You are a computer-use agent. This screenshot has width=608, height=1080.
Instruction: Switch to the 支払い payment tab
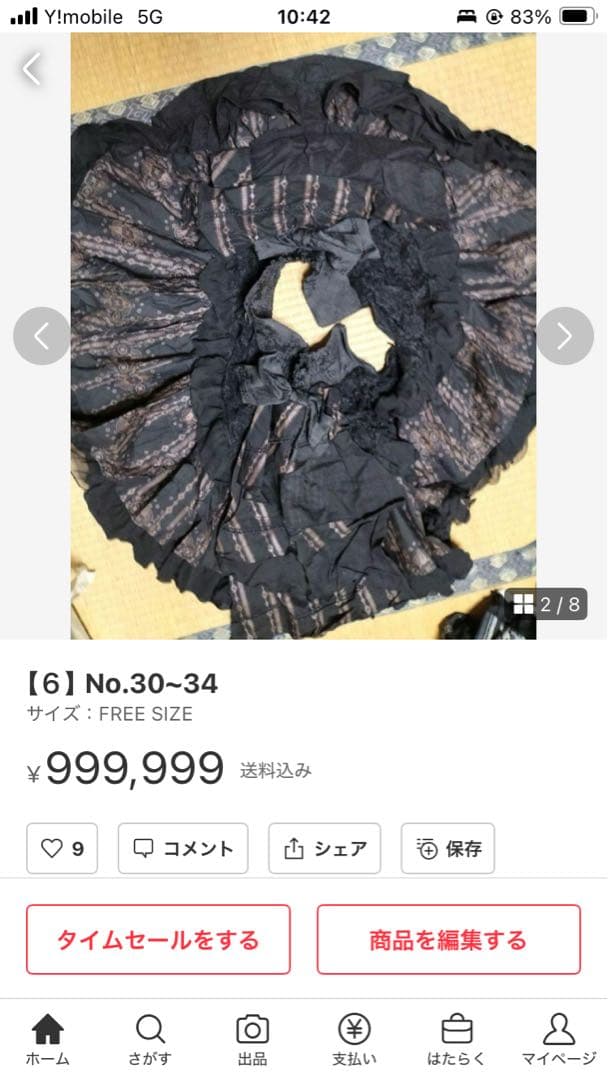click(354, 1039)
